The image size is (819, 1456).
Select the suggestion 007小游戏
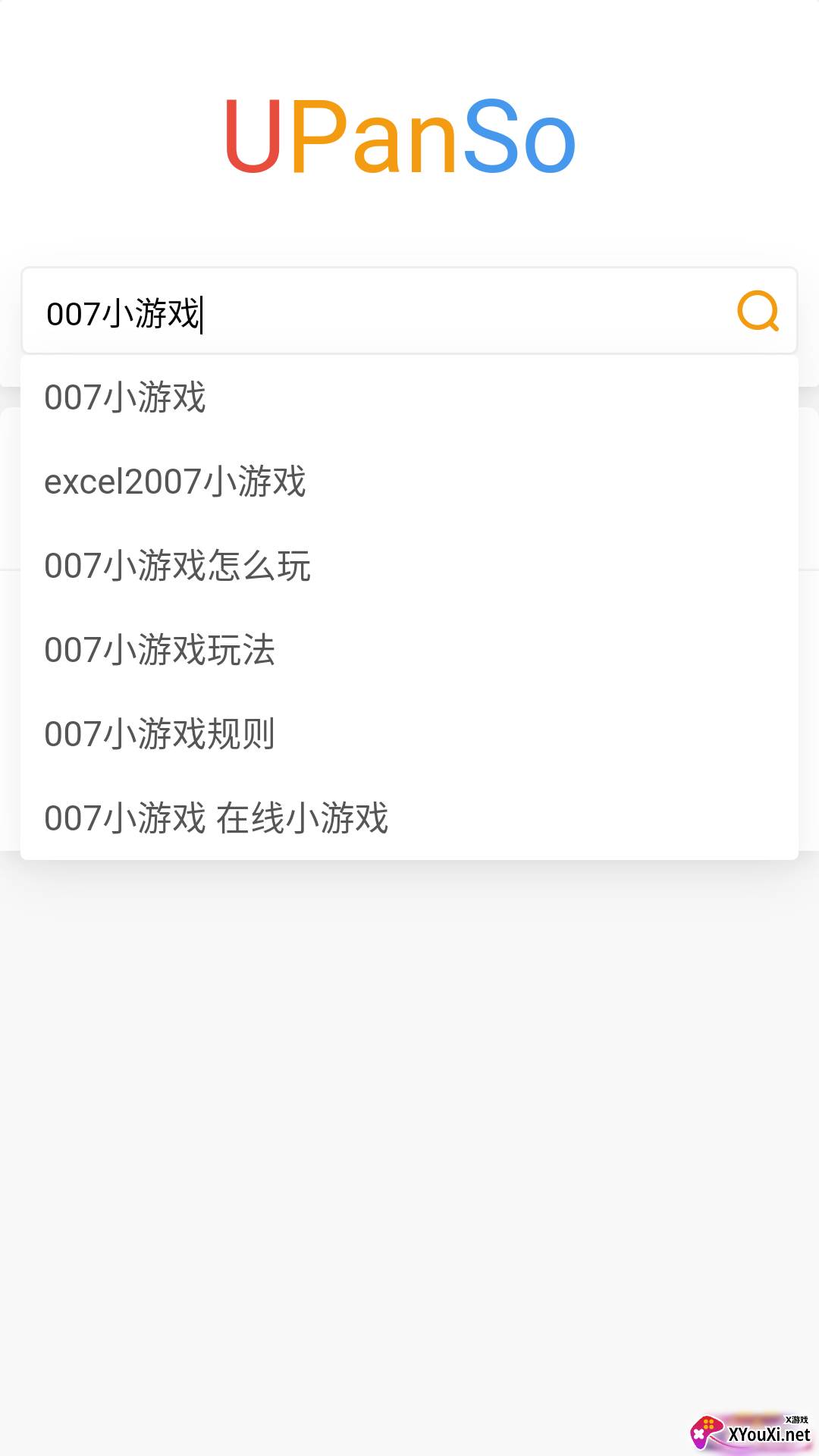coord(409,397)
